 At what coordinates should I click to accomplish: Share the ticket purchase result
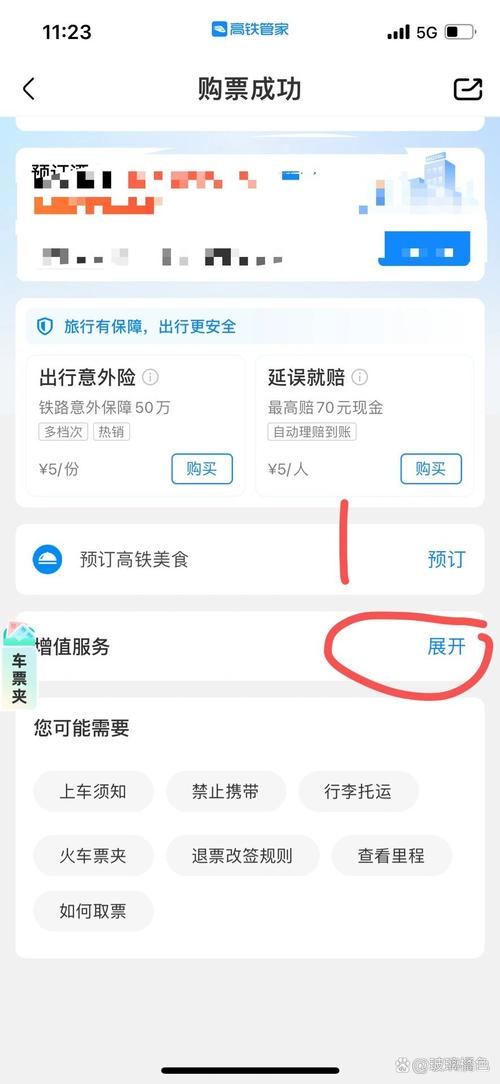click(x=467, y=89)
